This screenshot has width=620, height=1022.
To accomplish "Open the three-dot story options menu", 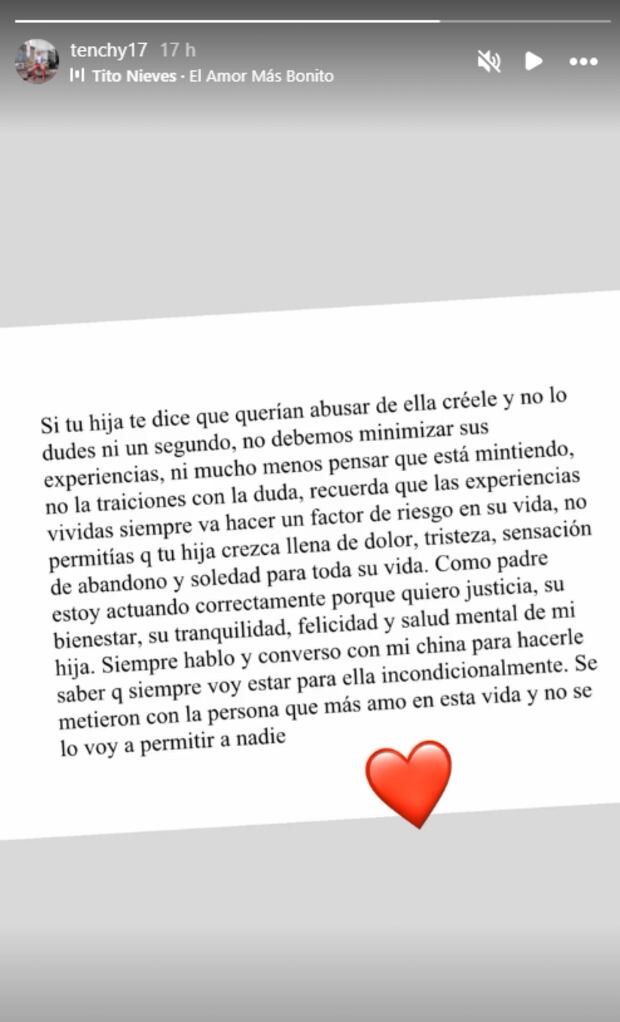I will (x=583, y=62).
